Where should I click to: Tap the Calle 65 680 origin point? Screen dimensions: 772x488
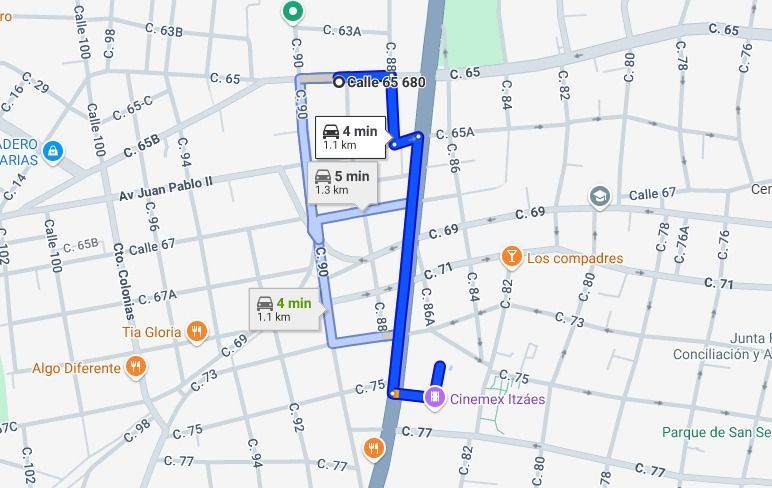[x=339, y=82]
